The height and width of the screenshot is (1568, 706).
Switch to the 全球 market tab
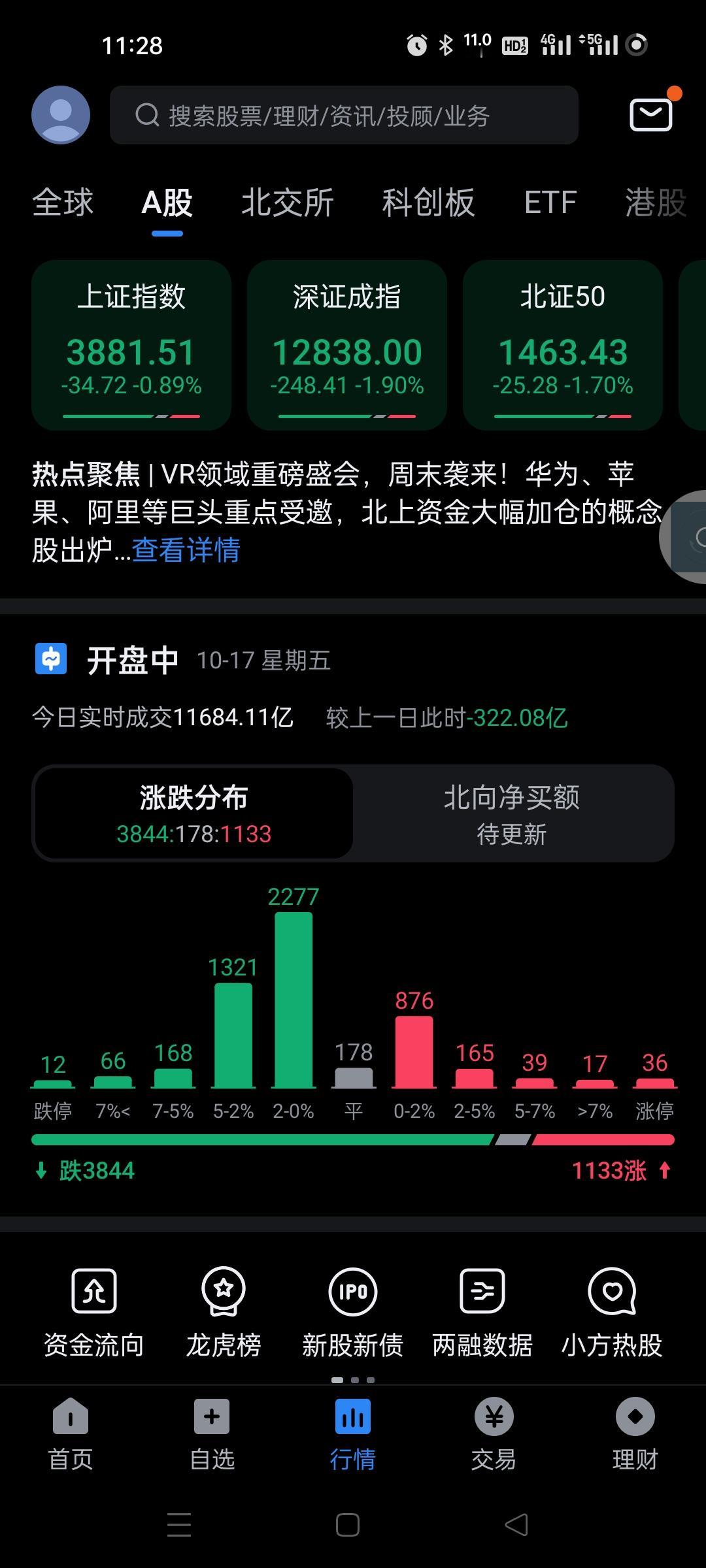63,202
